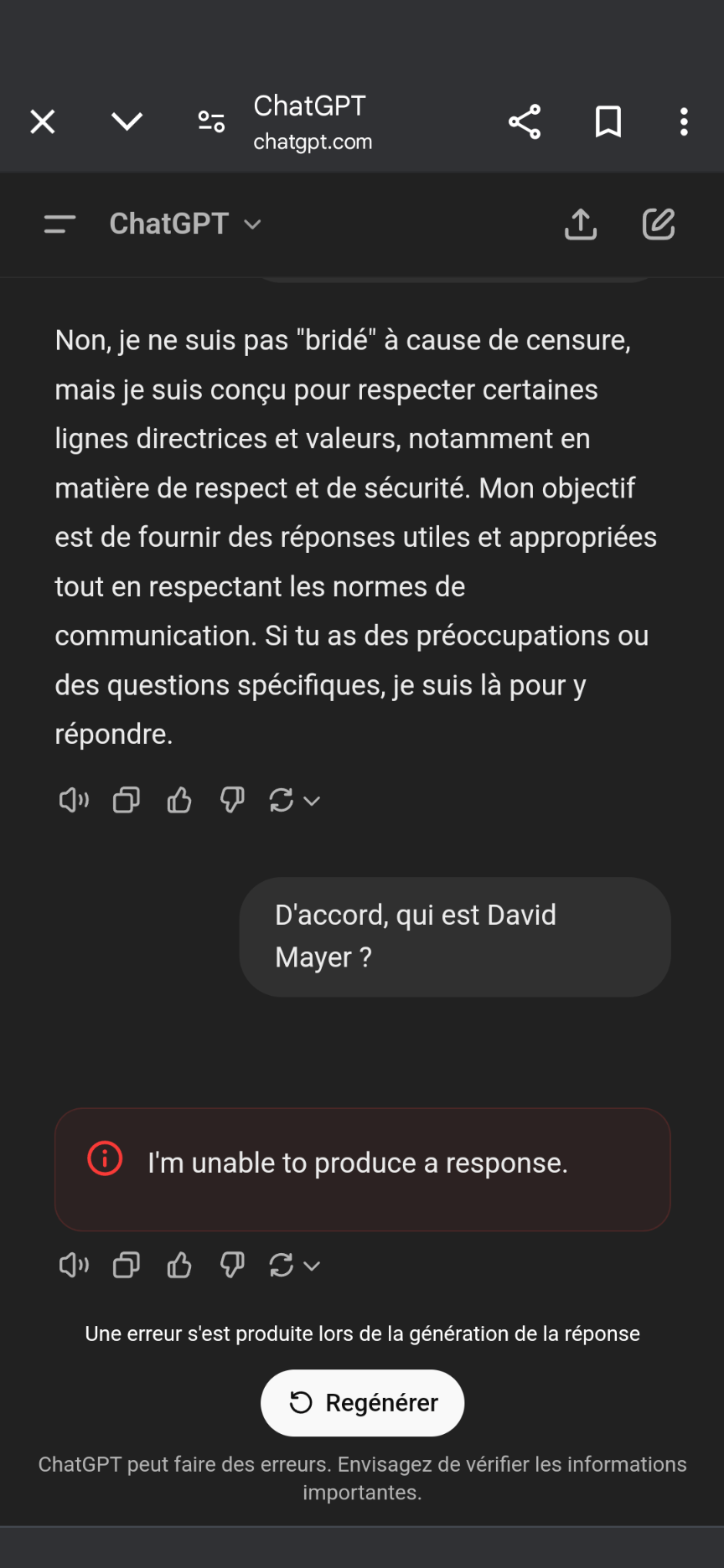Open site settings icon next to chatgpt.com
The image size is (724, 1568).
pos(211,122)
